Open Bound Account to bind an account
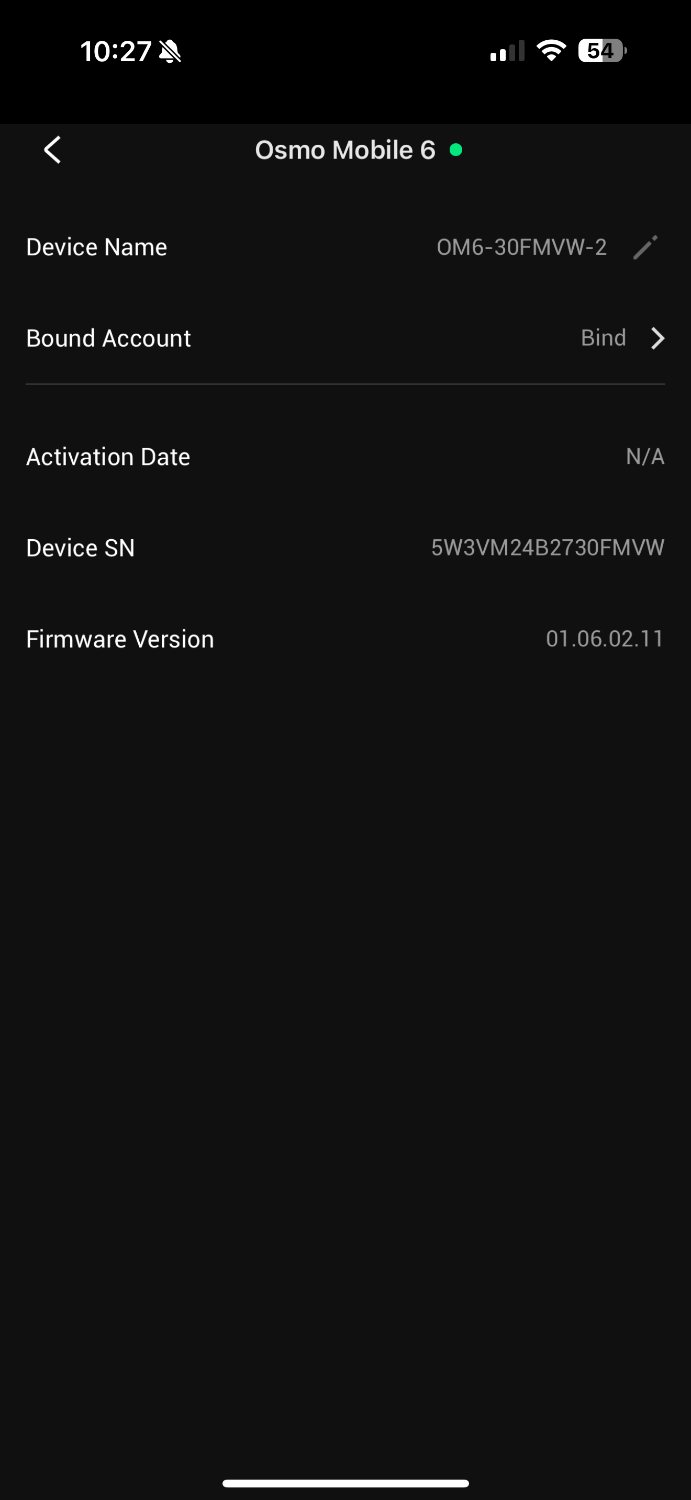Screen dimensions: 691x1500 pos(622,338)
